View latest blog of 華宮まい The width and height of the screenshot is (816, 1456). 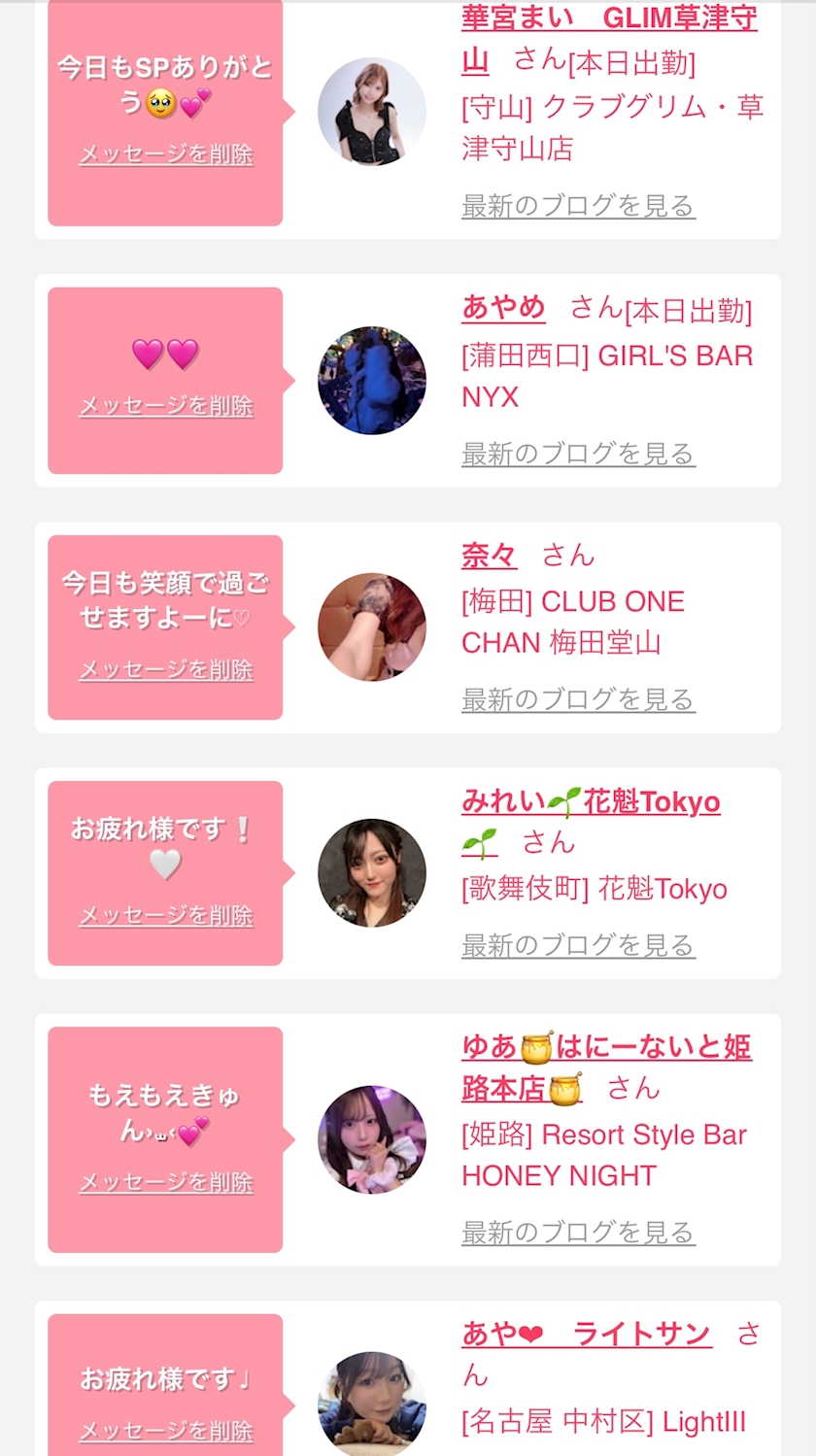click(578, 206)
